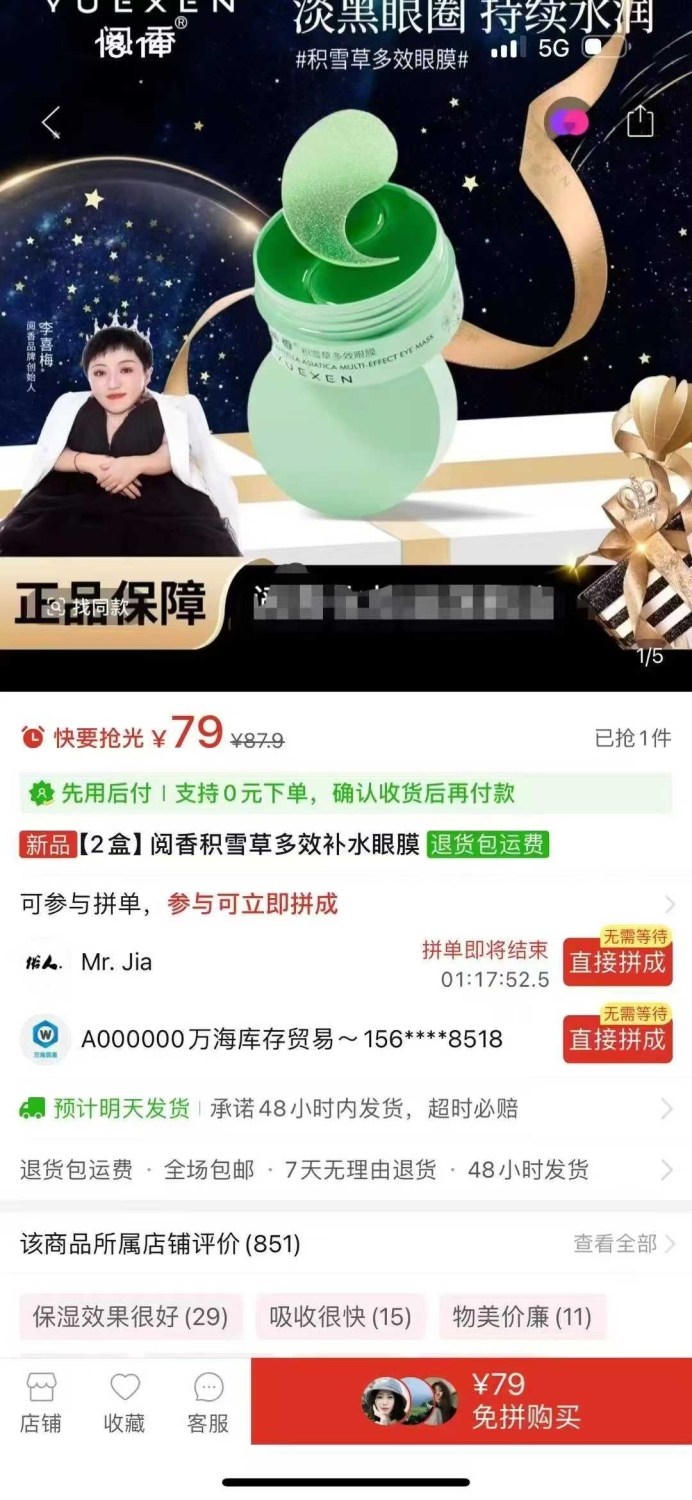This screenshot has width=692, height=1500.
Task: Contact 客服 customer service
Action: (208, 1402)
